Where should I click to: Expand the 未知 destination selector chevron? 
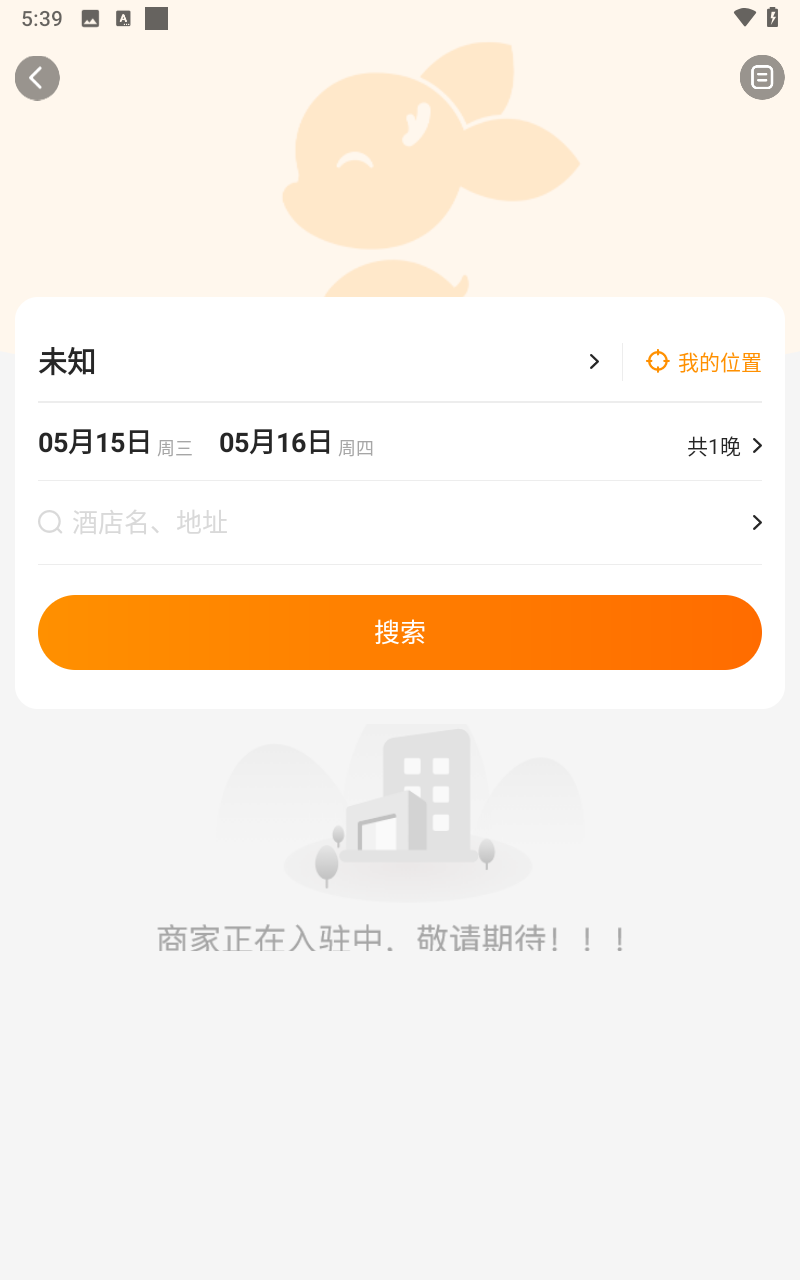tap(594, 362)
